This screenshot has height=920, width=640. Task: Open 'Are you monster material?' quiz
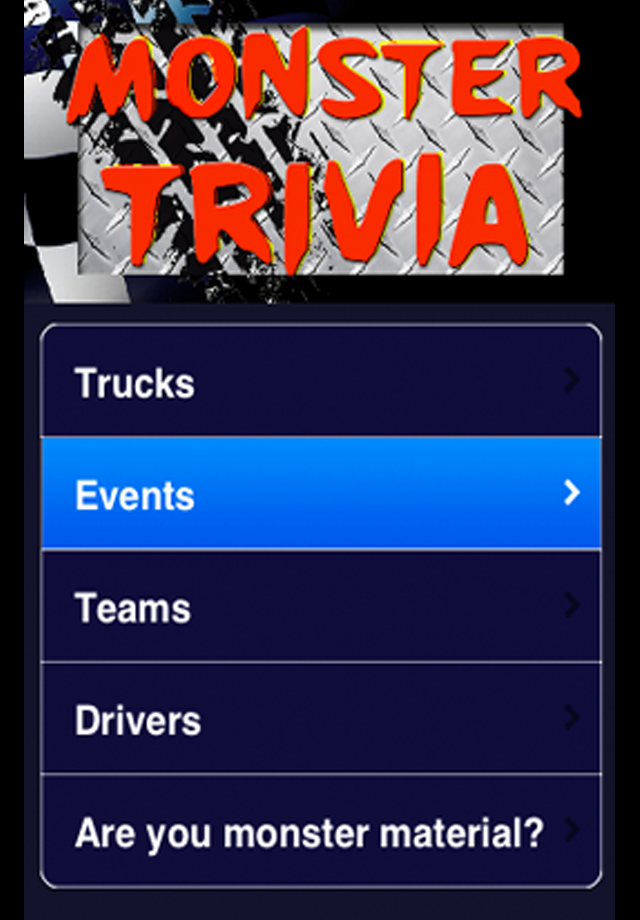(320, 831)
